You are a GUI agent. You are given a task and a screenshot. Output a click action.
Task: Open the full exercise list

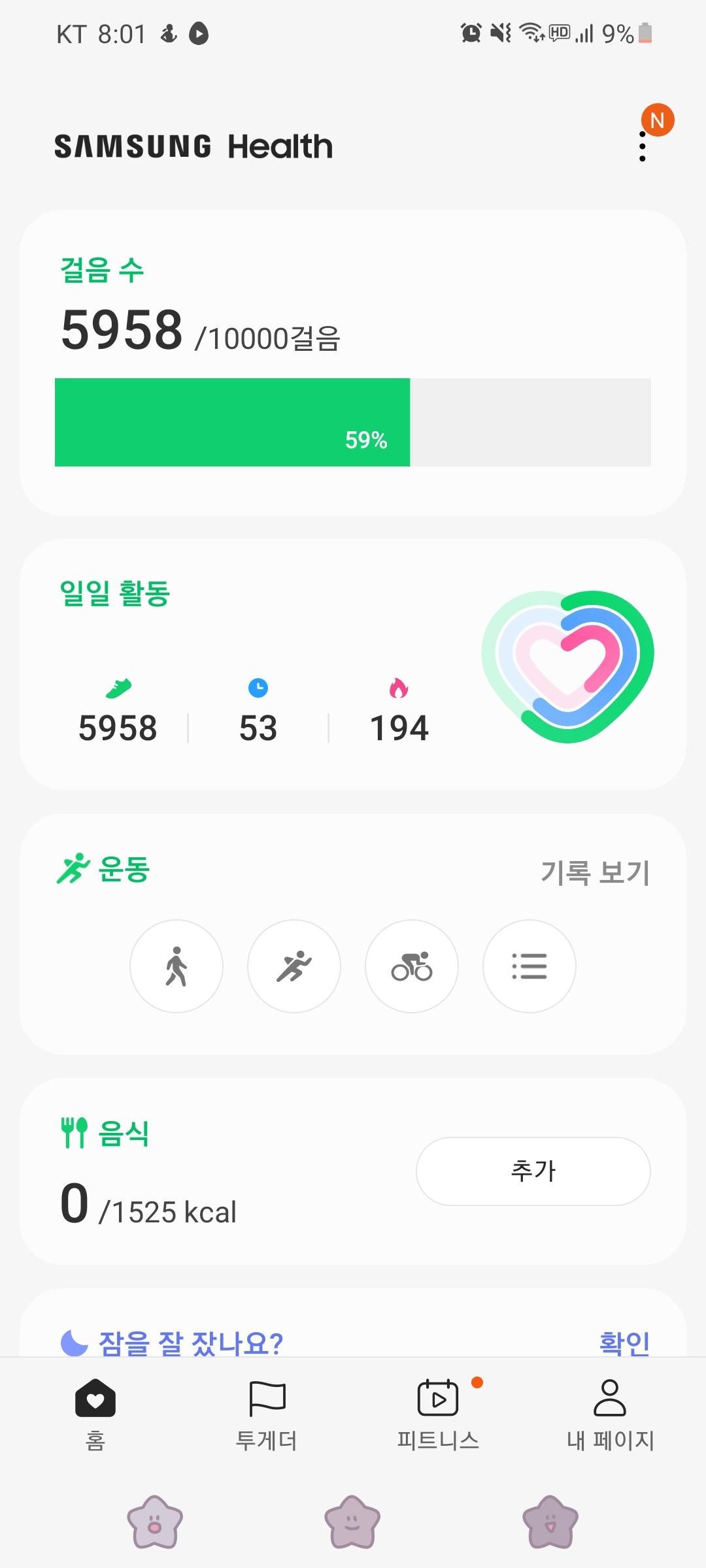[529, 966]
